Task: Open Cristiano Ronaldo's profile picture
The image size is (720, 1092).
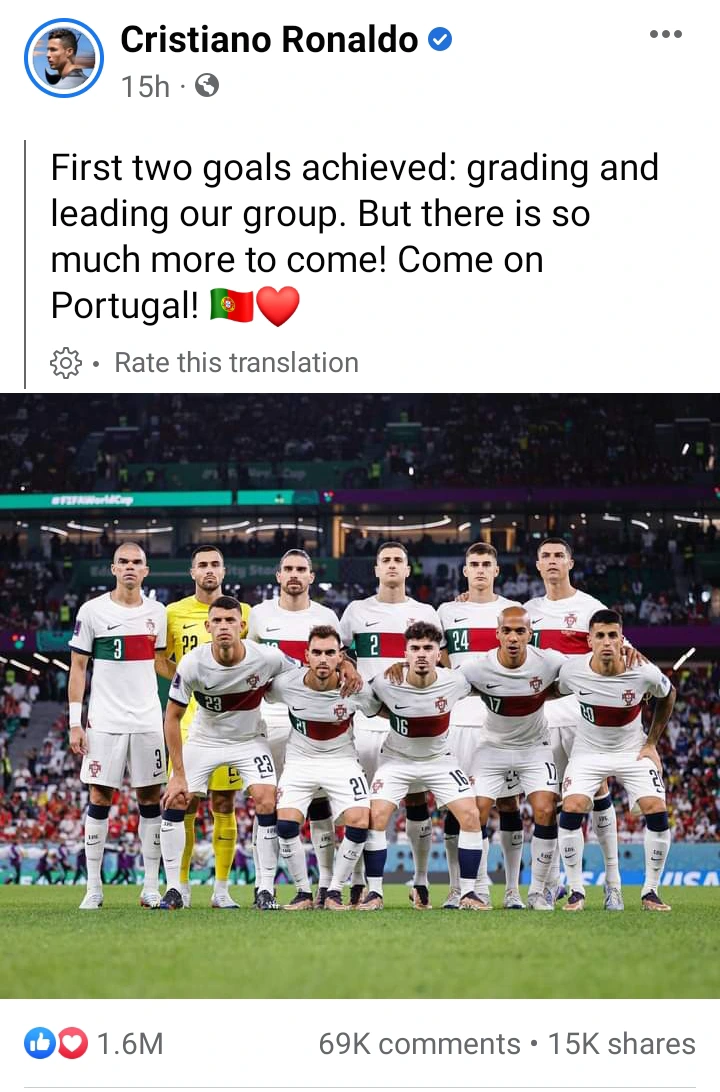Action: point(64,58)
